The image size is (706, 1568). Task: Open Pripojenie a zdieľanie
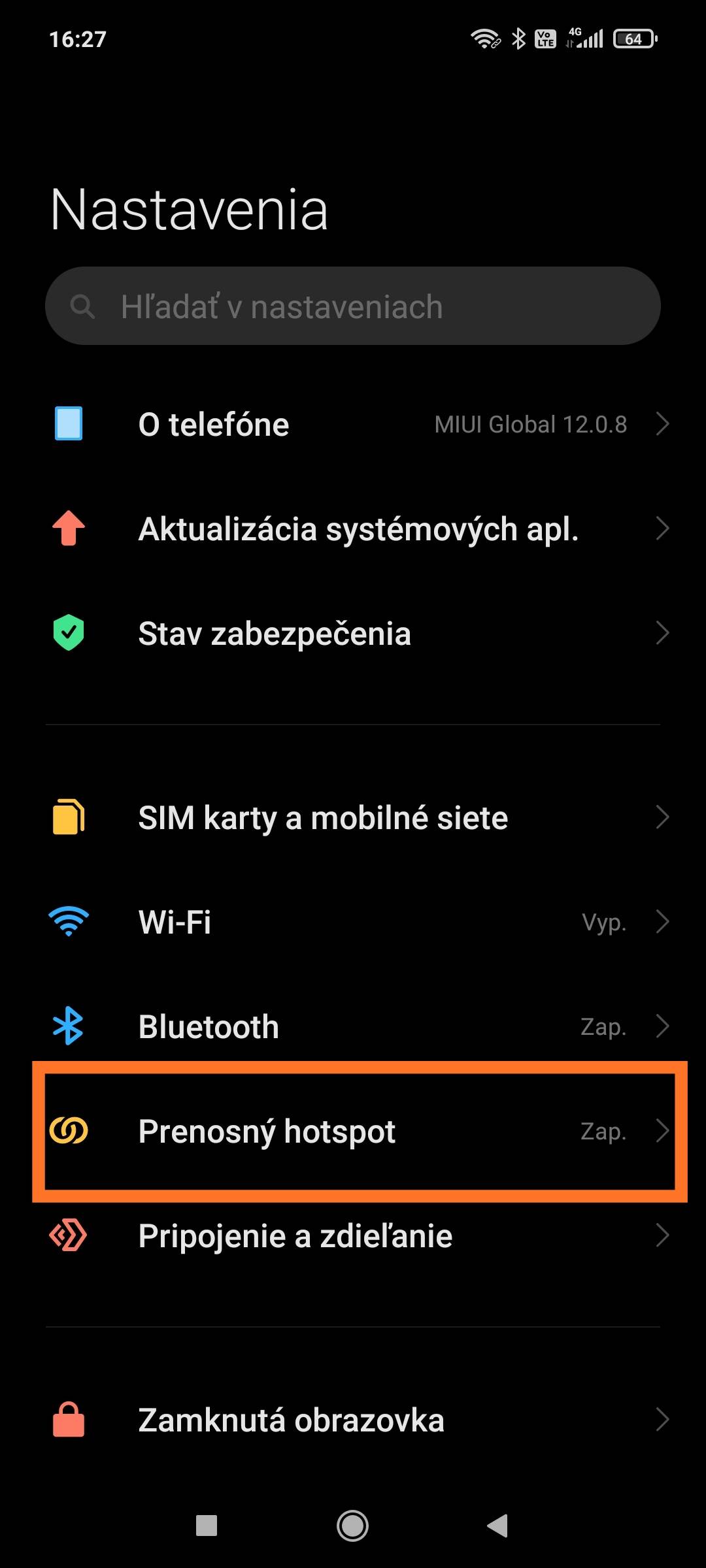353,1236
